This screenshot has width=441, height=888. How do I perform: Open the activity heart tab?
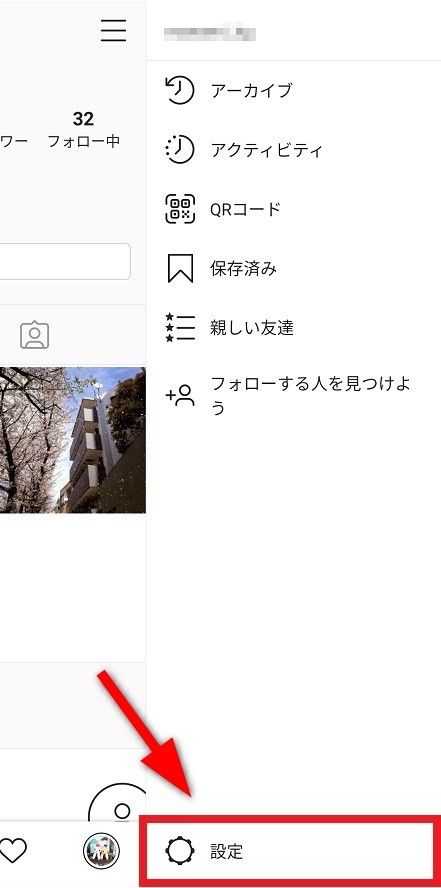[x=12, y=850]
